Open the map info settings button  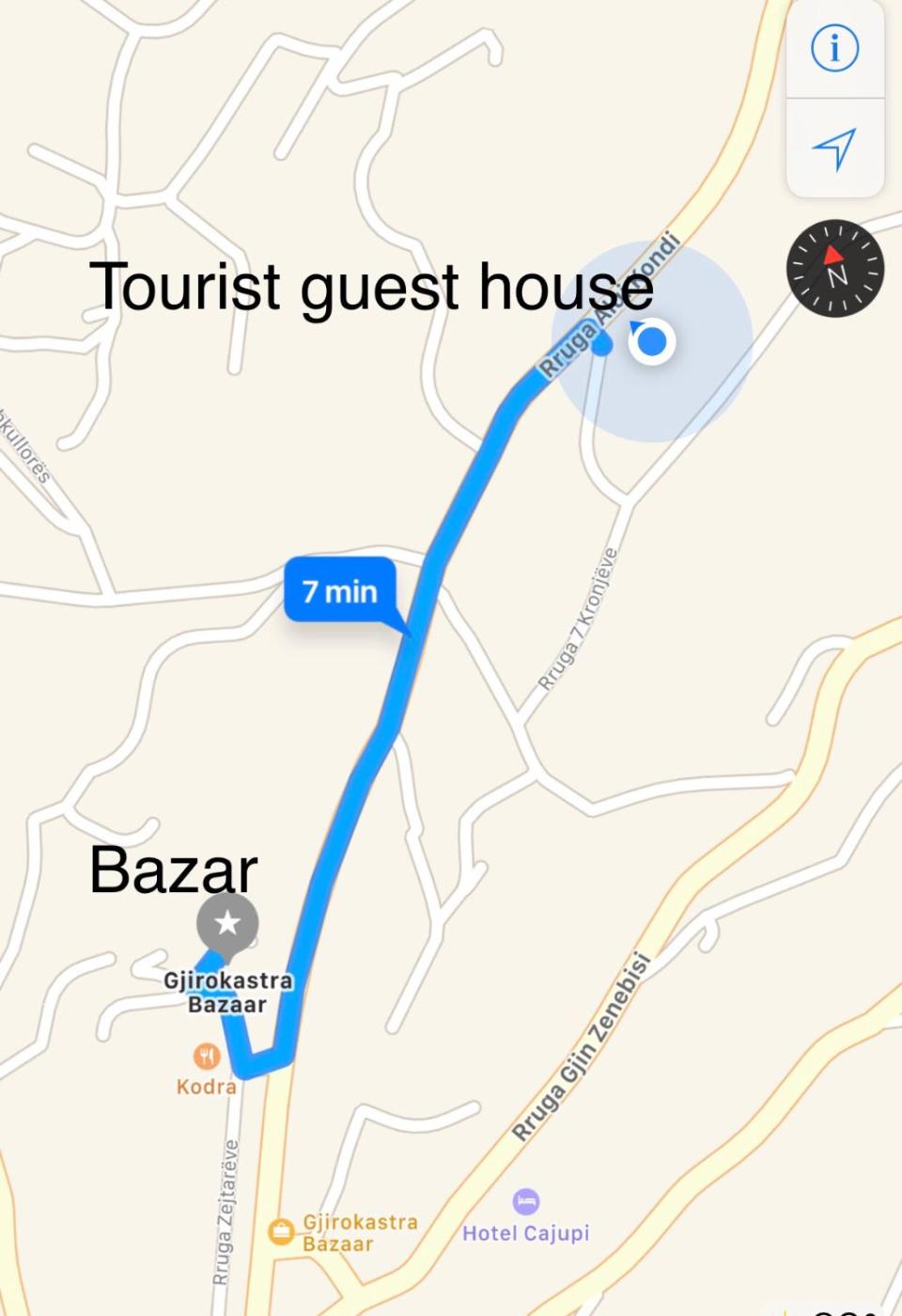[834, 48]
